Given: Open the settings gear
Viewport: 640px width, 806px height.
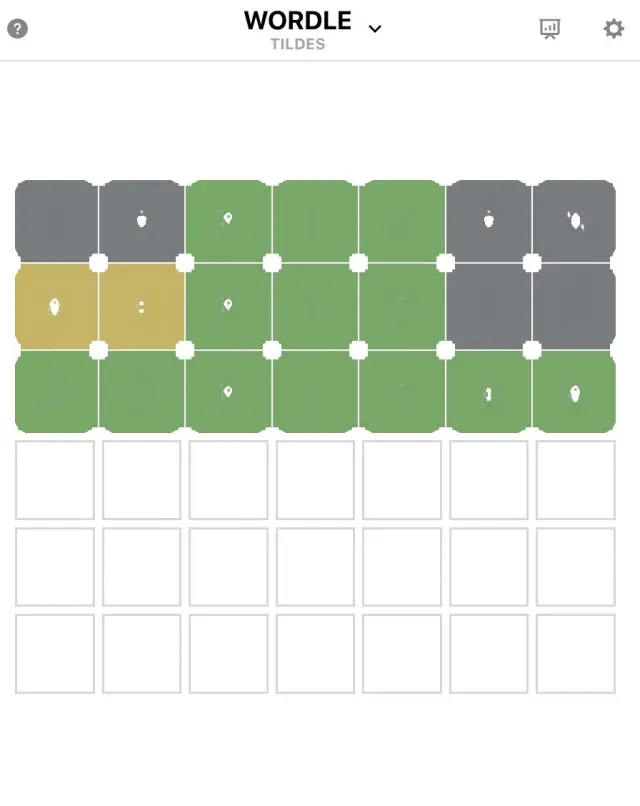Looking at the screenshot, I should (x=613, y=28).
